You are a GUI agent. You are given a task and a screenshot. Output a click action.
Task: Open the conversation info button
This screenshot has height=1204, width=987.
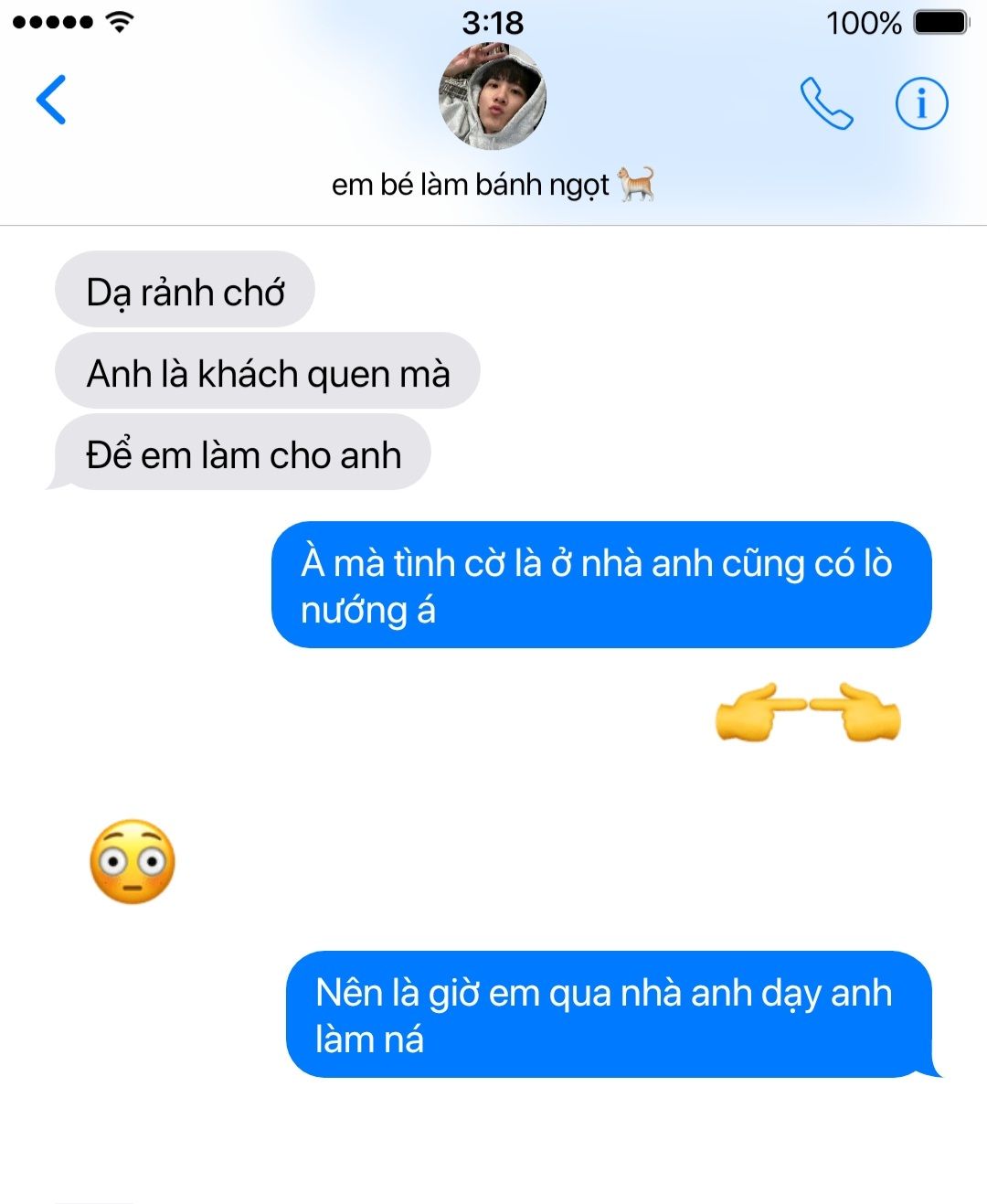click(x=920, y=103)
